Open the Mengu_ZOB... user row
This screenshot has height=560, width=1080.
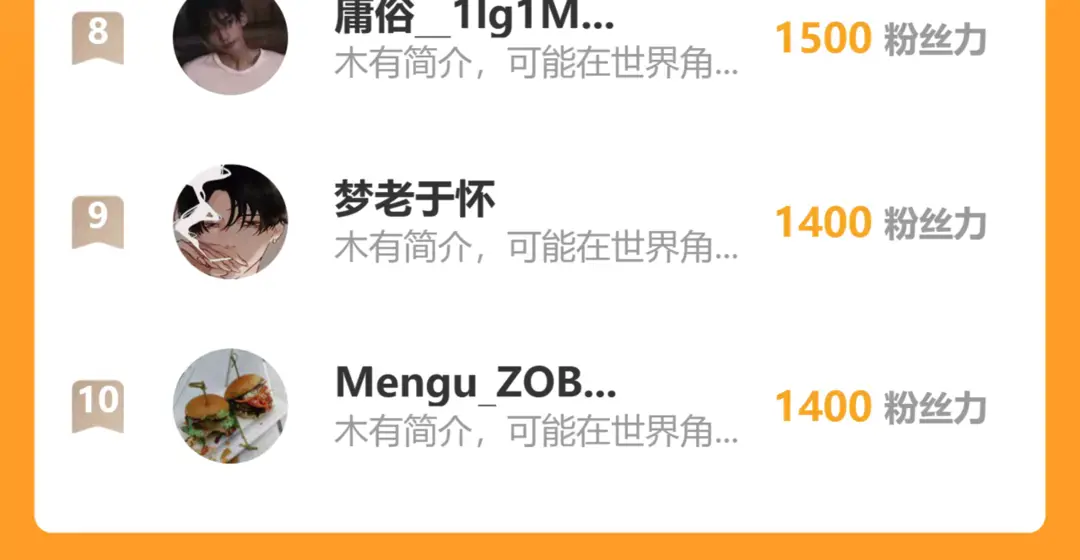point(539,406)
